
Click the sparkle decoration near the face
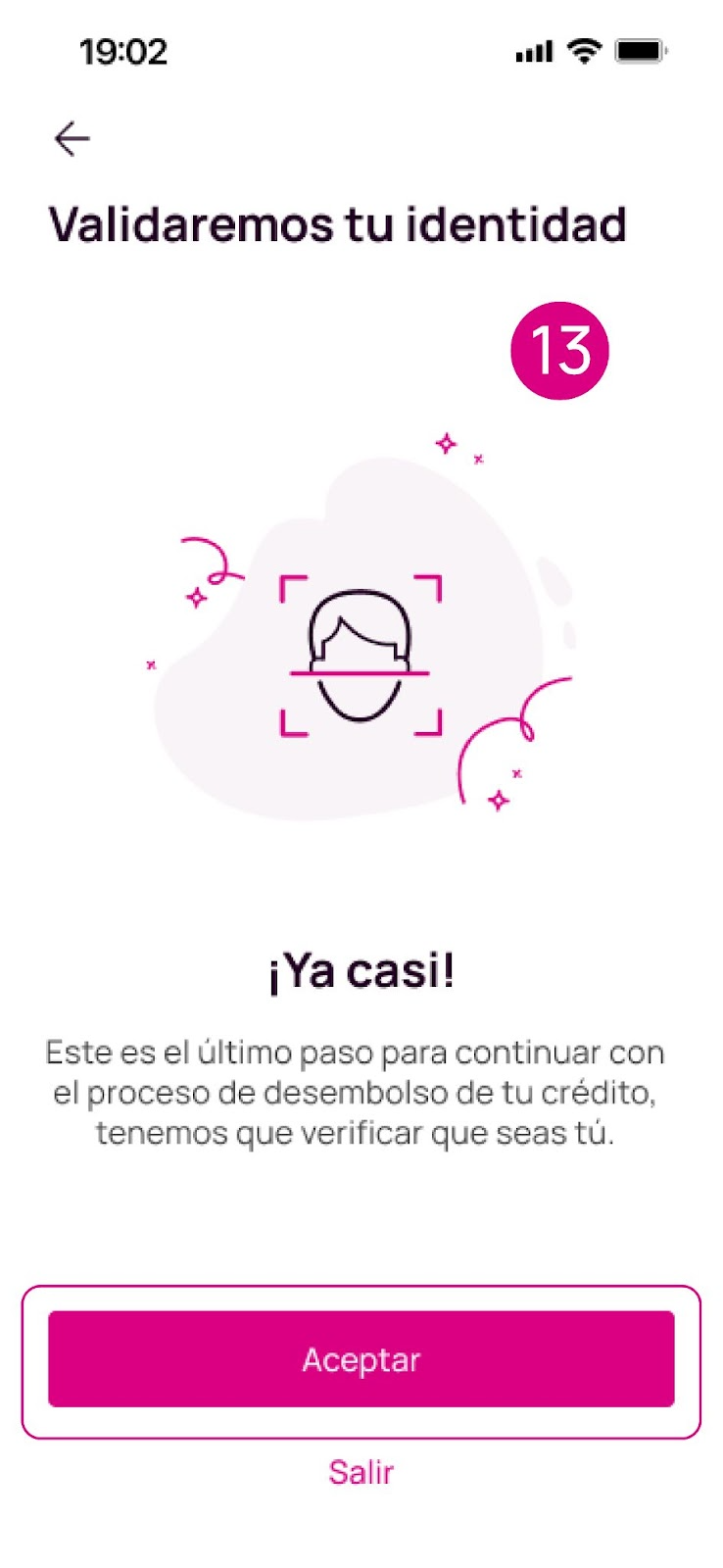pyautogui.click(x=448, y=443)
